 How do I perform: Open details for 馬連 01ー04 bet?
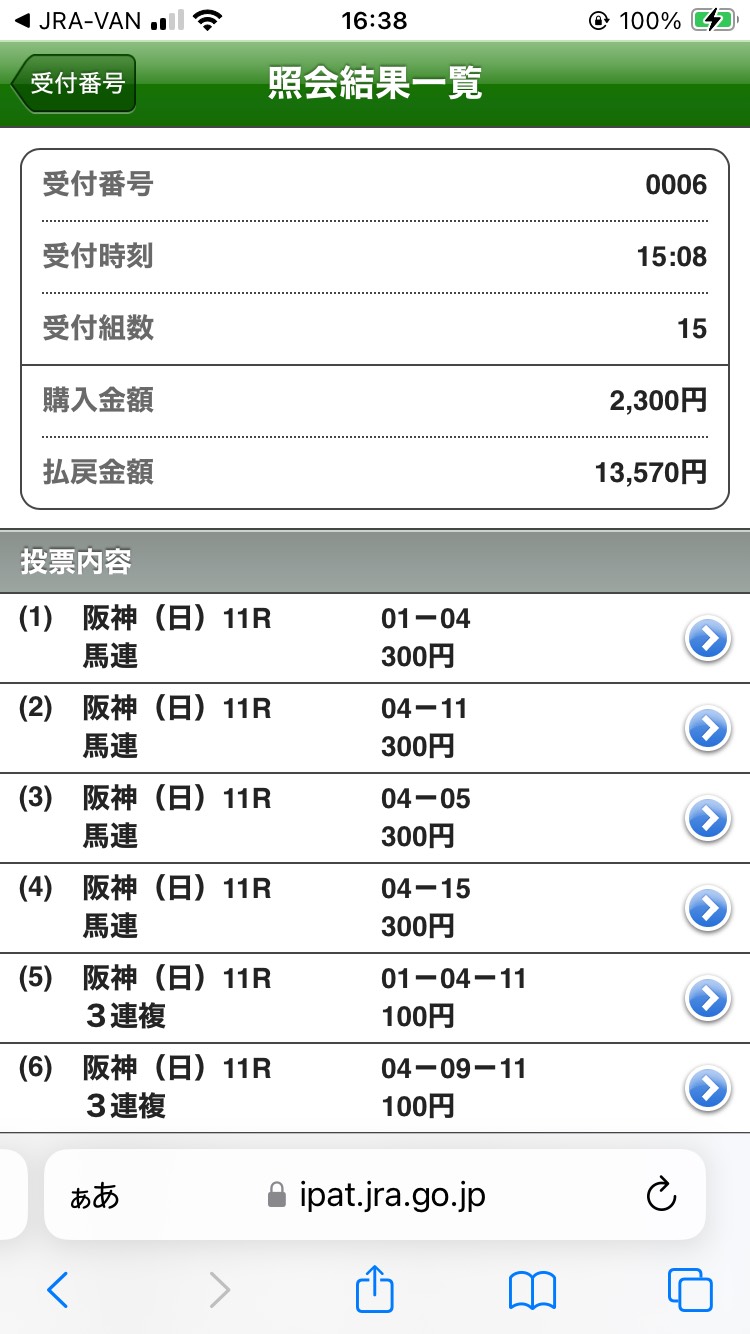[x=708, y=639]
